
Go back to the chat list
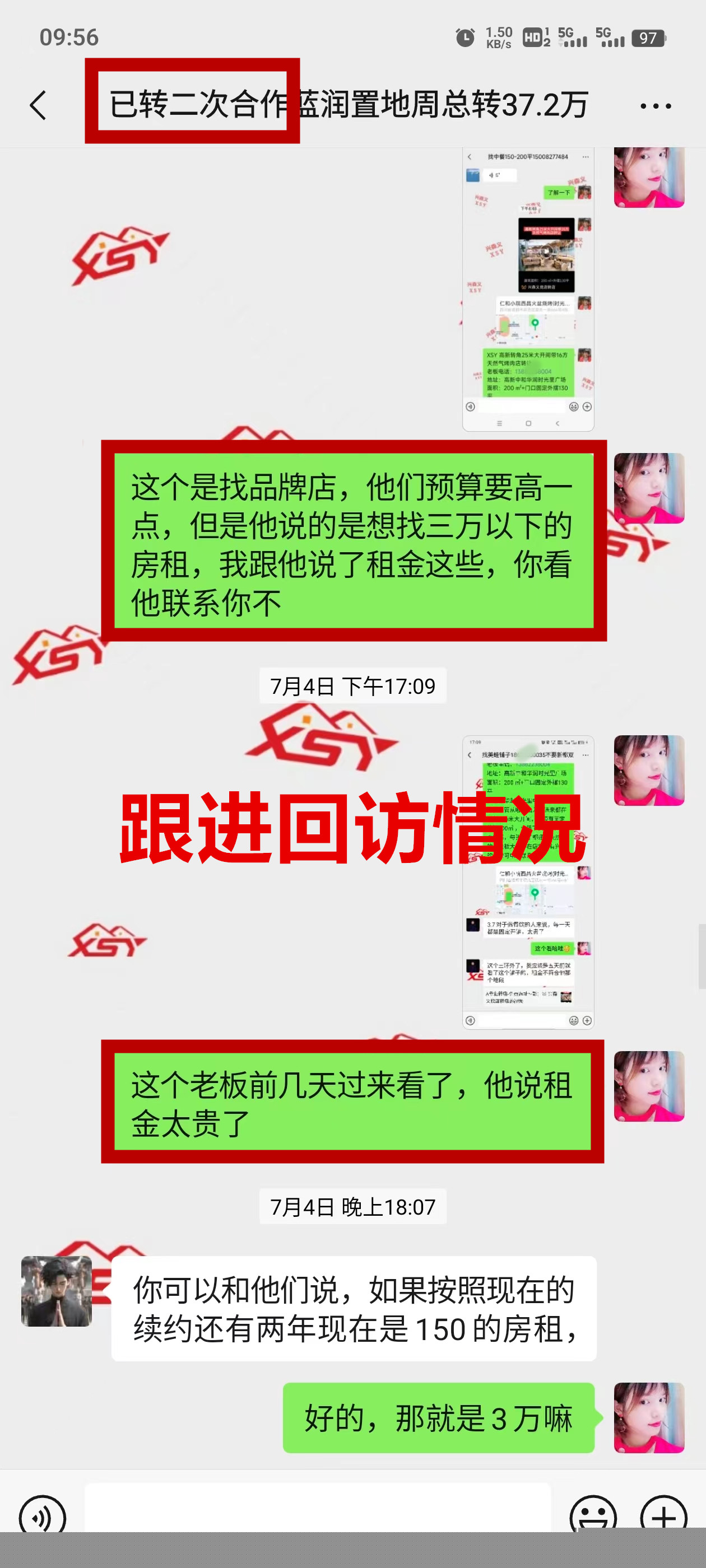[x=38, y=105]
